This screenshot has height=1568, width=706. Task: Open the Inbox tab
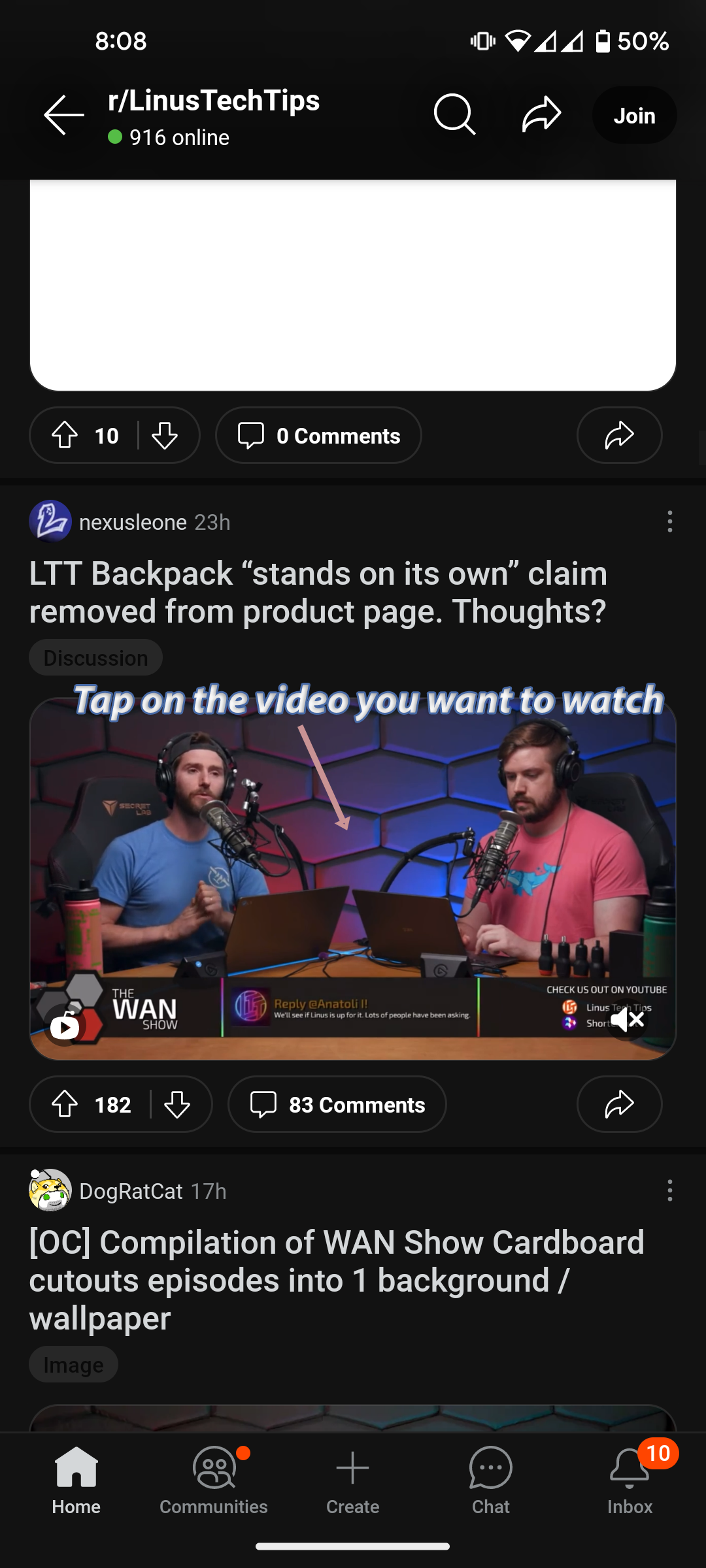pos(629,1480)
